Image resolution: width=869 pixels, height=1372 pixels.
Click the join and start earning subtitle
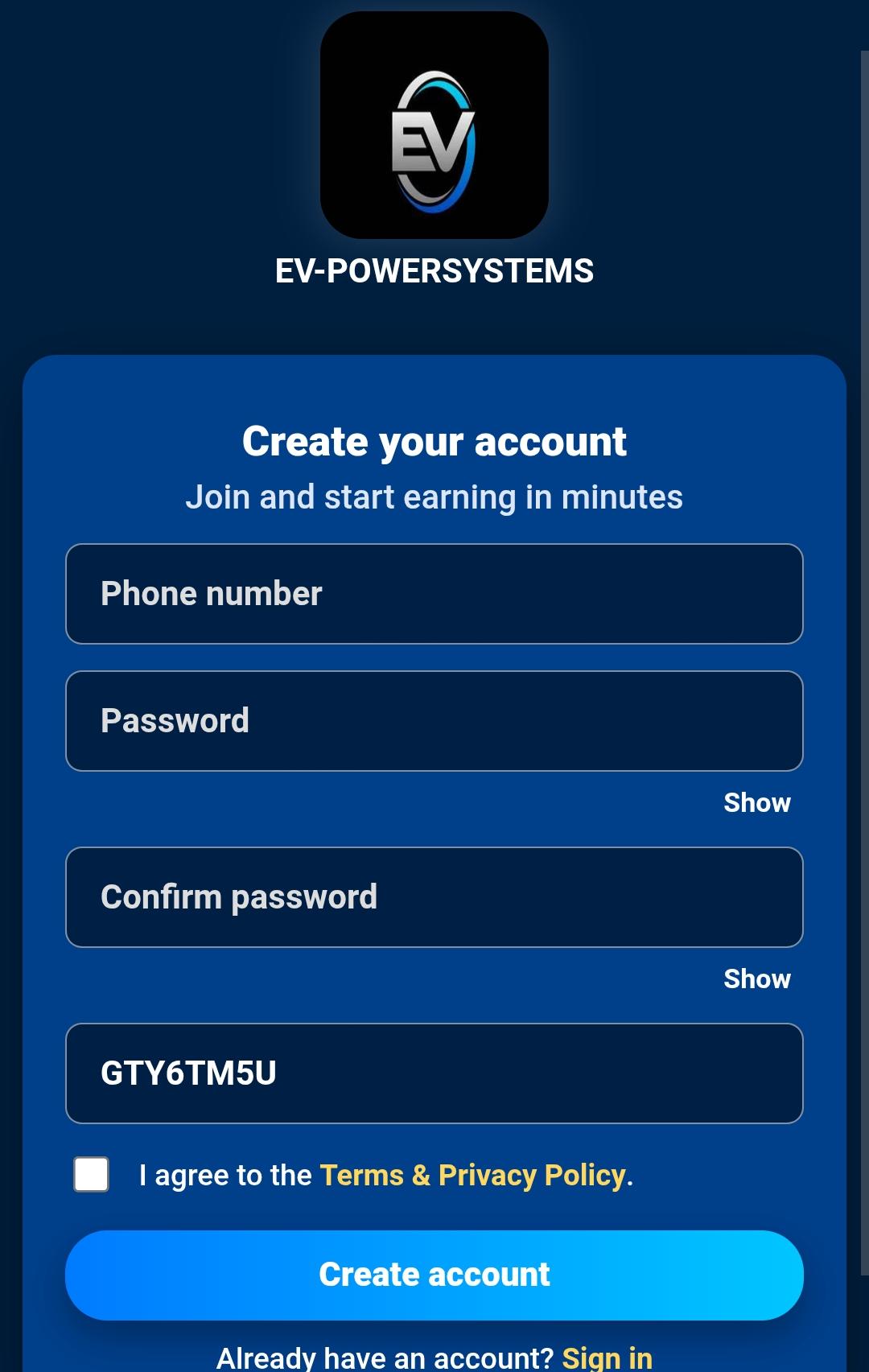[434, 496]
